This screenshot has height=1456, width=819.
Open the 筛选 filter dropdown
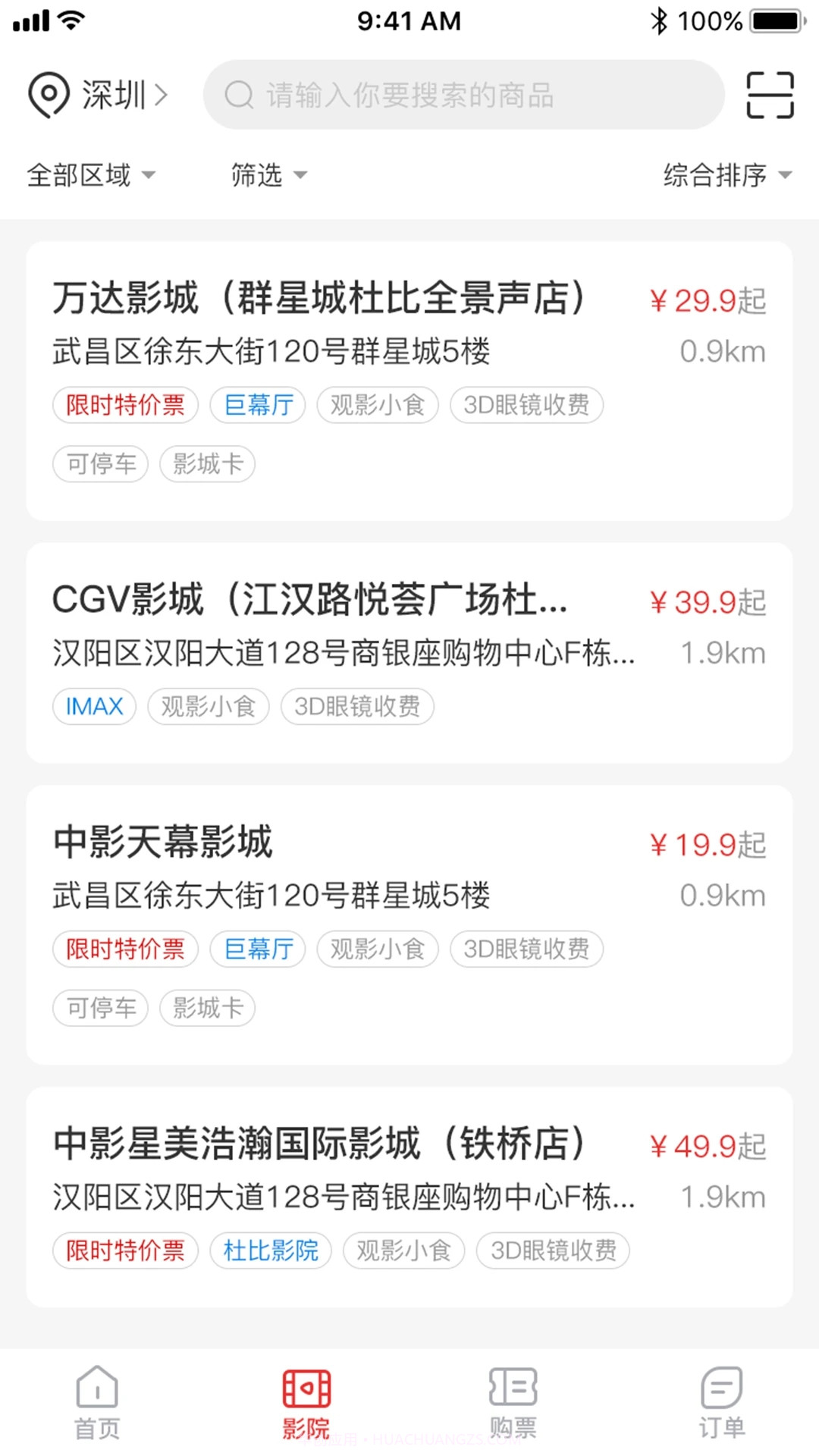point(267,174)
